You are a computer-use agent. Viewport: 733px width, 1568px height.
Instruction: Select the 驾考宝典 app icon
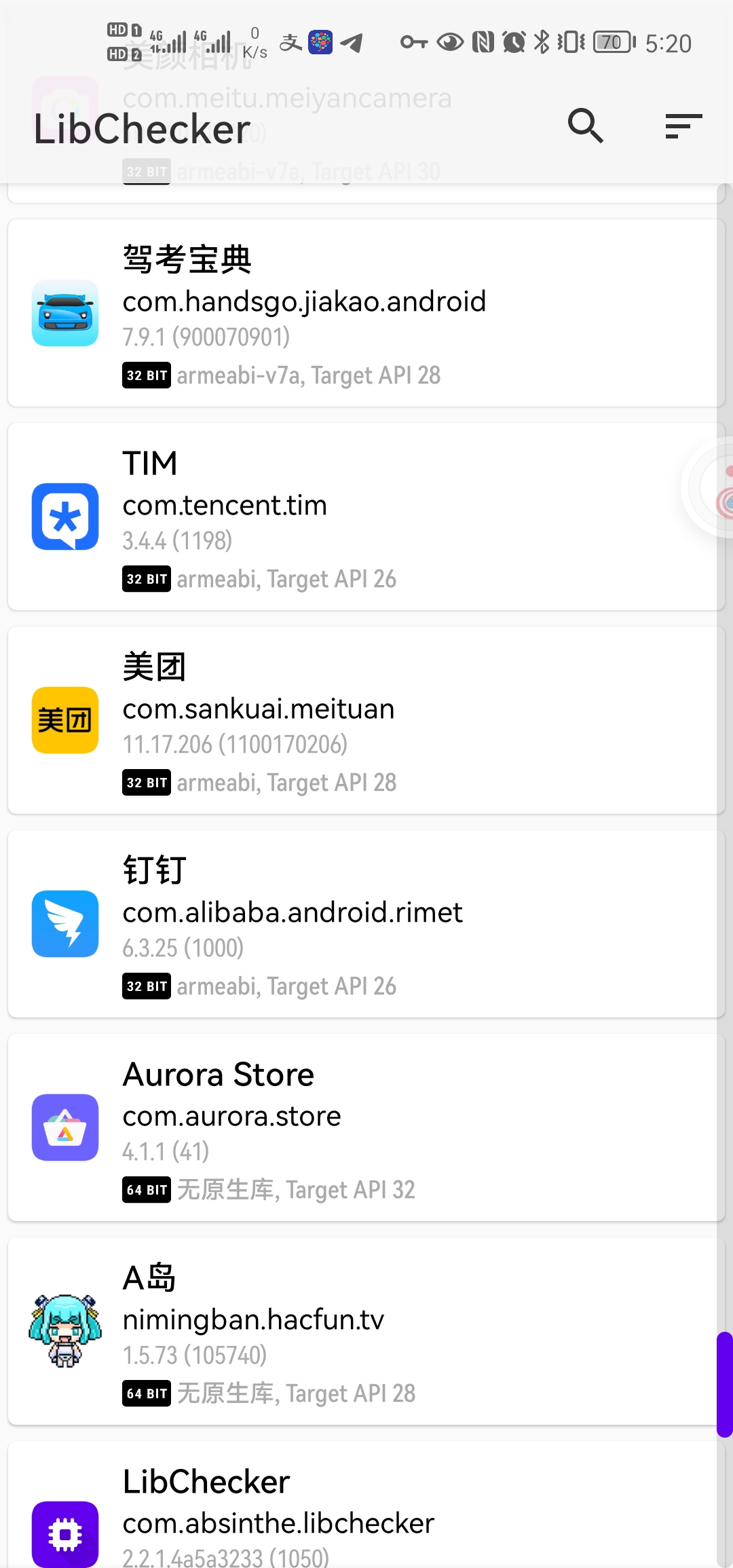click(64, 314)
